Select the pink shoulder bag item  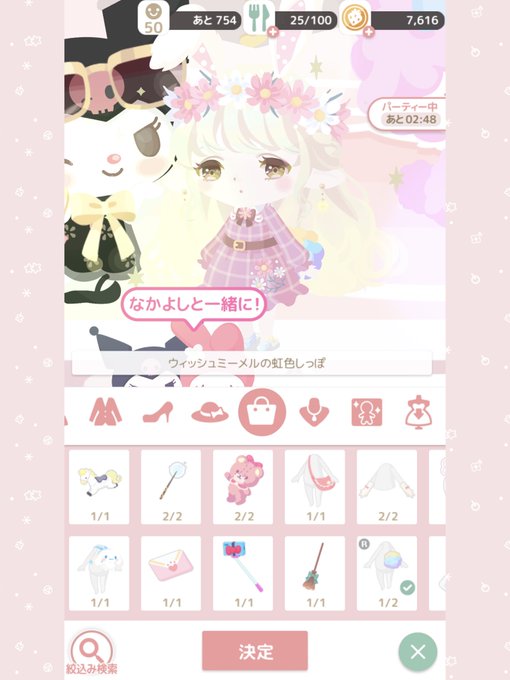point(315,487)
